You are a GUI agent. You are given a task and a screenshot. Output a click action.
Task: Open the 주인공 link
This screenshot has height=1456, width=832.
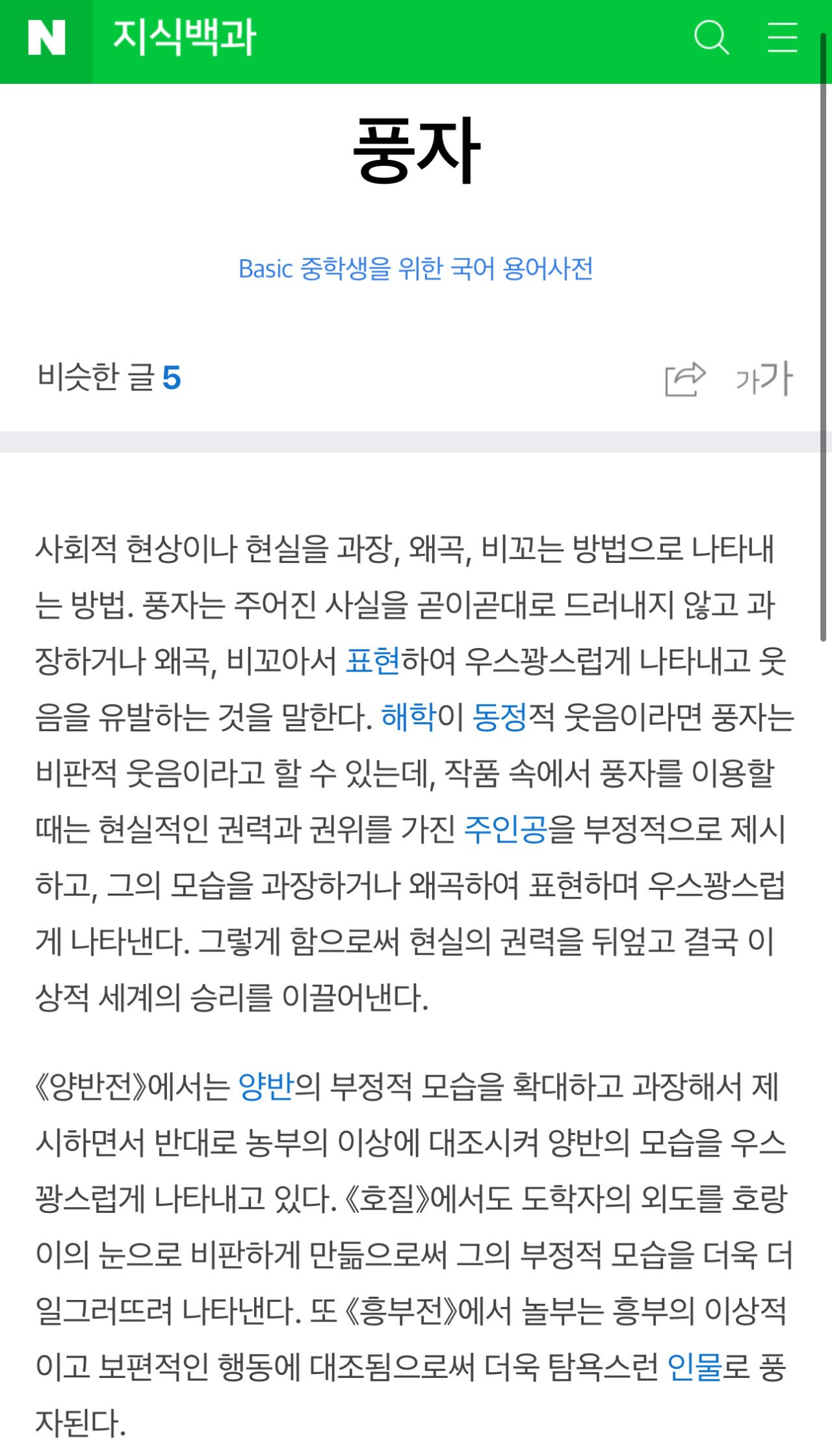(505, 830)
